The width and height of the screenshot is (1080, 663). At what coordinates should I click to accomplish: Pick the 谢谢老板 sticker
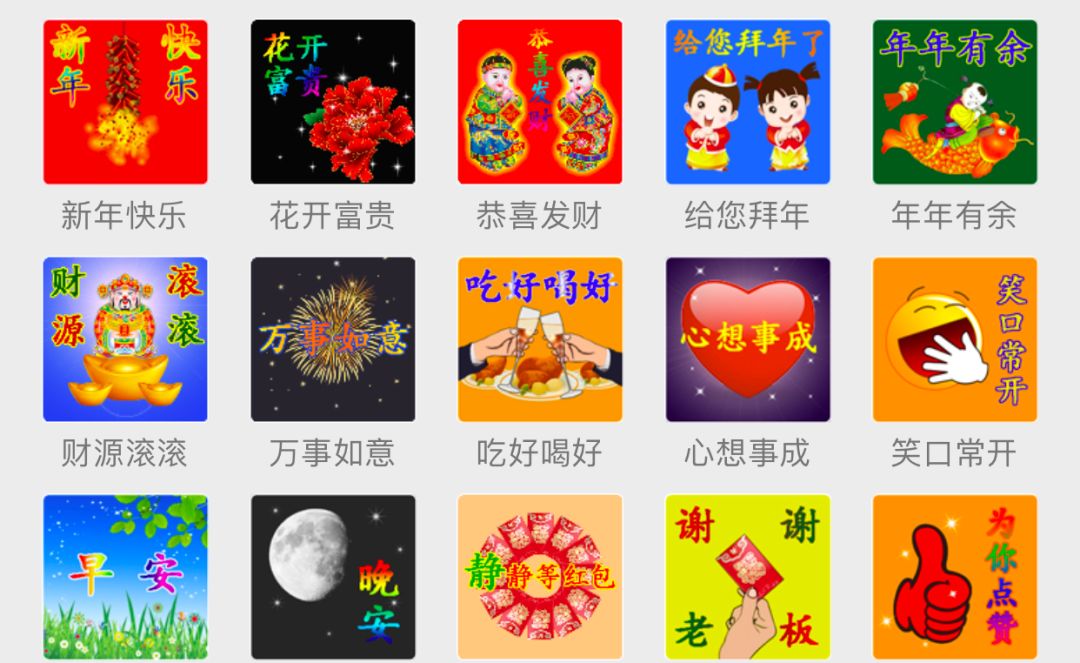pos(748,577)
